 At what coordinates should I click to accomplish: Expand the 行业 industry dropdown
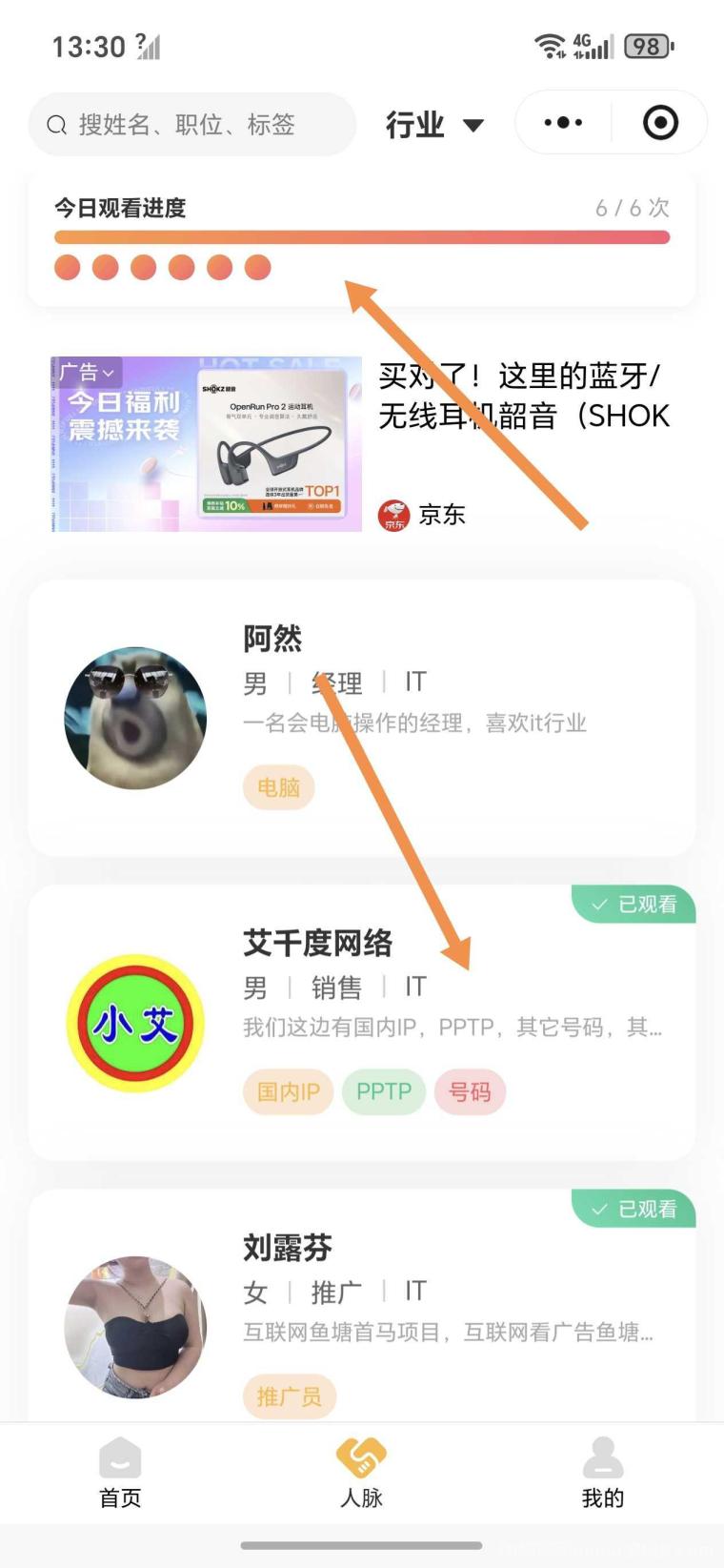(434, 124)
